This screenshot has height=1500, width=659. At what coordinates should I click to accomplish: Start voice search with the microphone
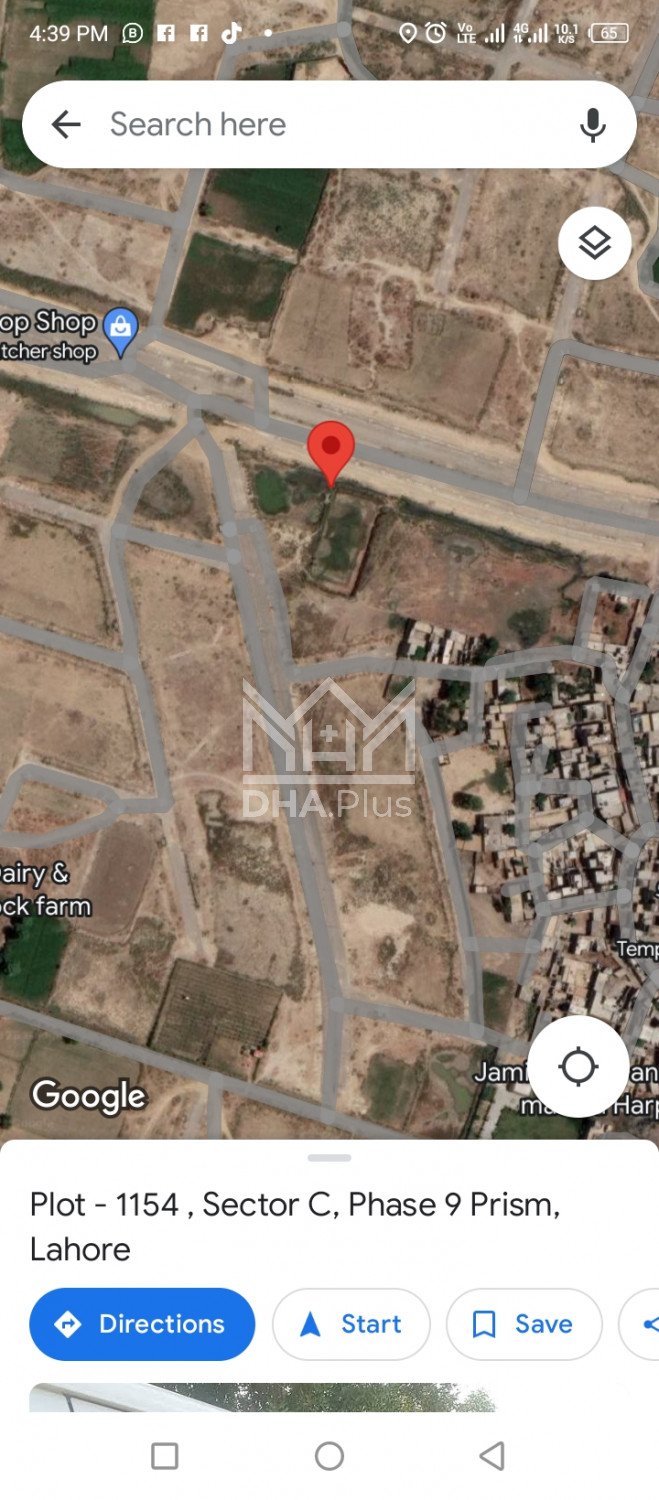coord(593,125)
